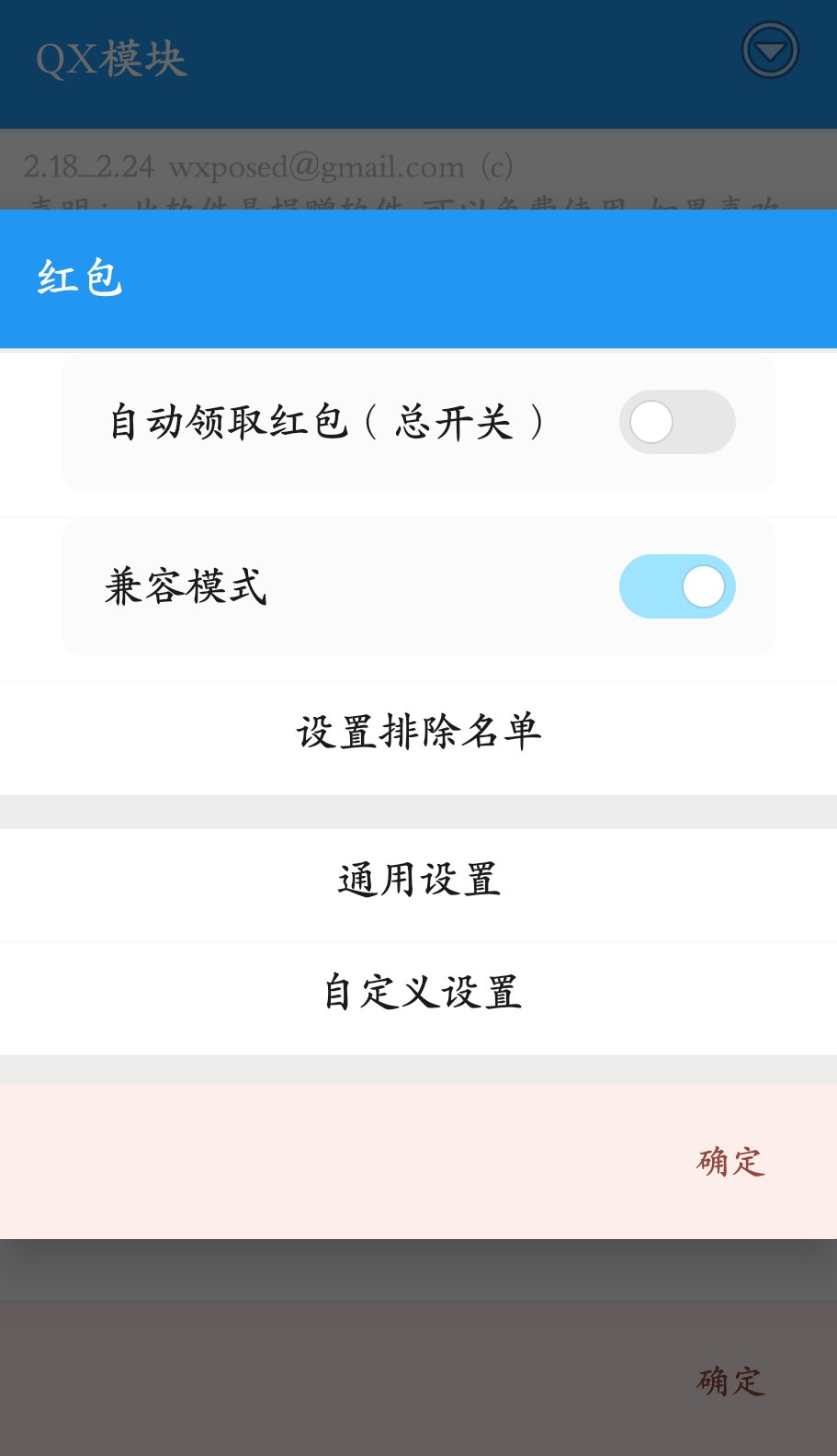Click the QX模块 app title

click(x=110, y=61)
